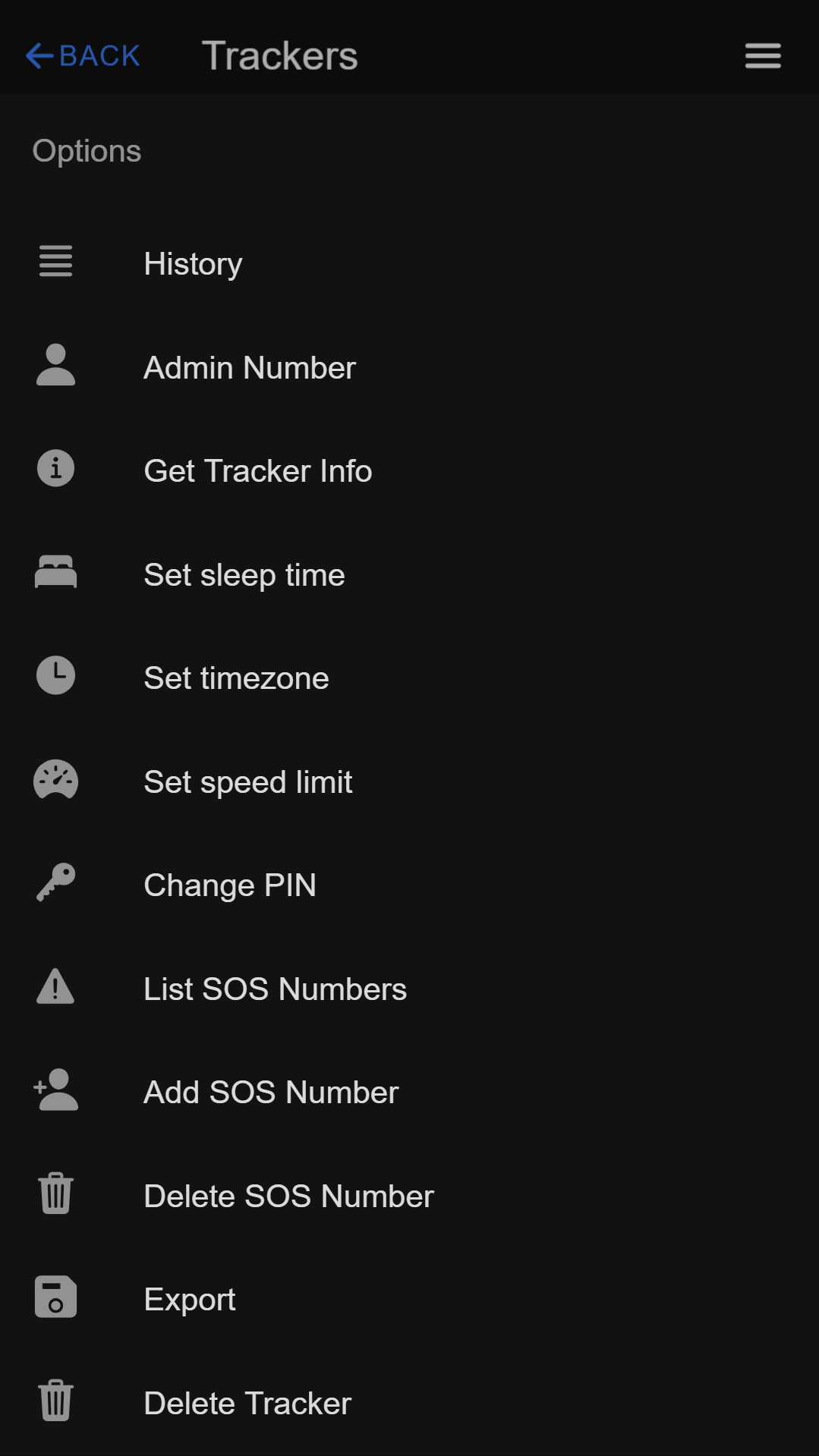819x1456 pixels.
Task: Select Get Tracker Info
Action: [x=257, y=471]
